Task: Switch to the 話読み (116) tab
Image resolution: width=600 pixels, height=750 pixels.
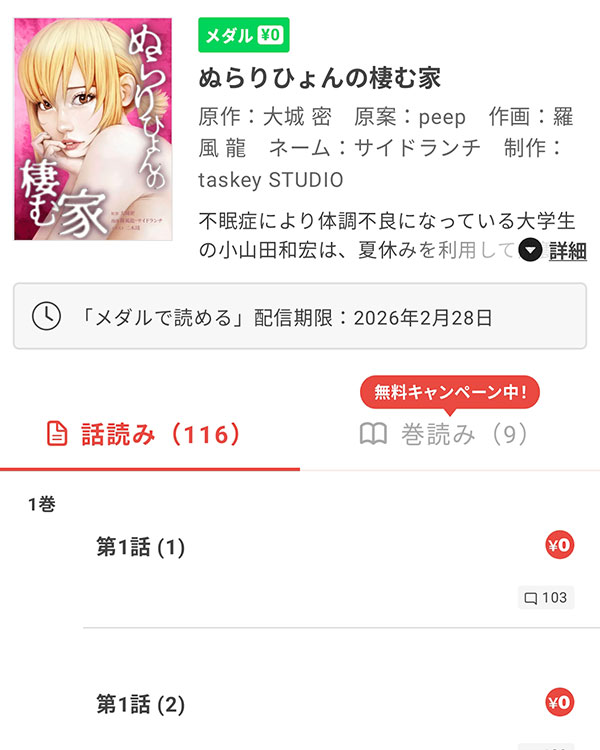Action: tap(147, 434)
